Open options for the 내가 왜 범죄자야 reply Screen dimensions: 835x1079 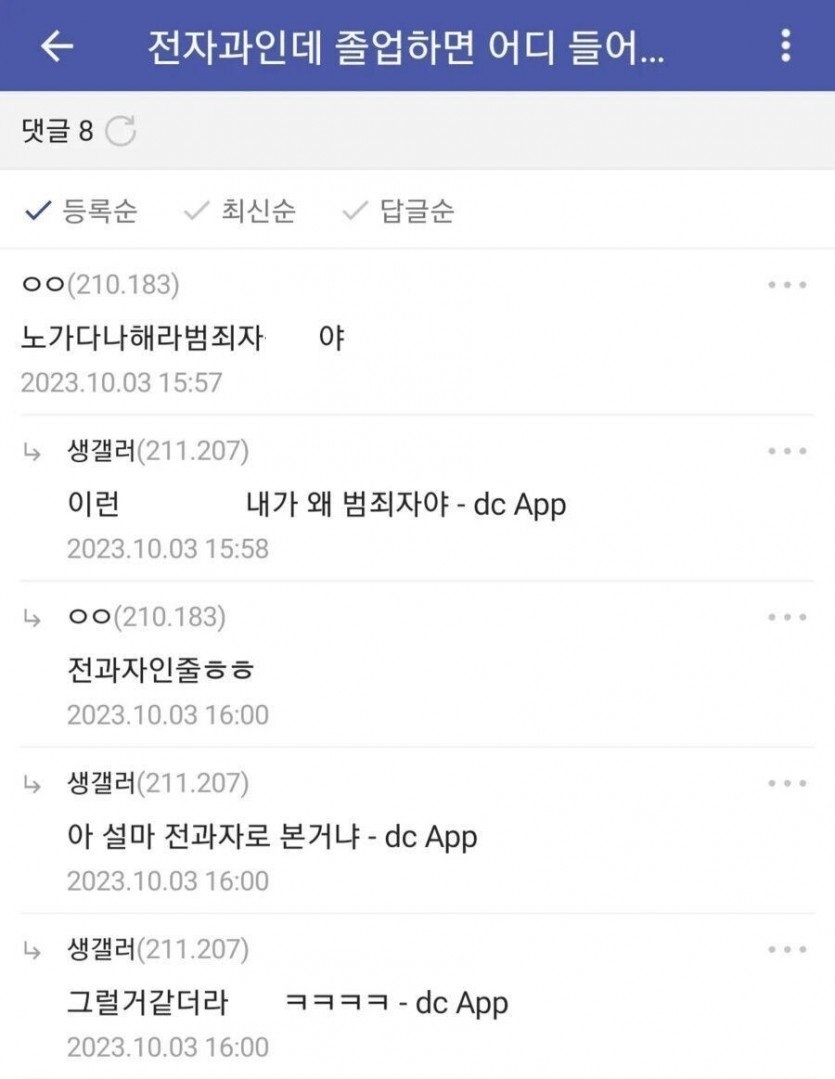[787, 451]
